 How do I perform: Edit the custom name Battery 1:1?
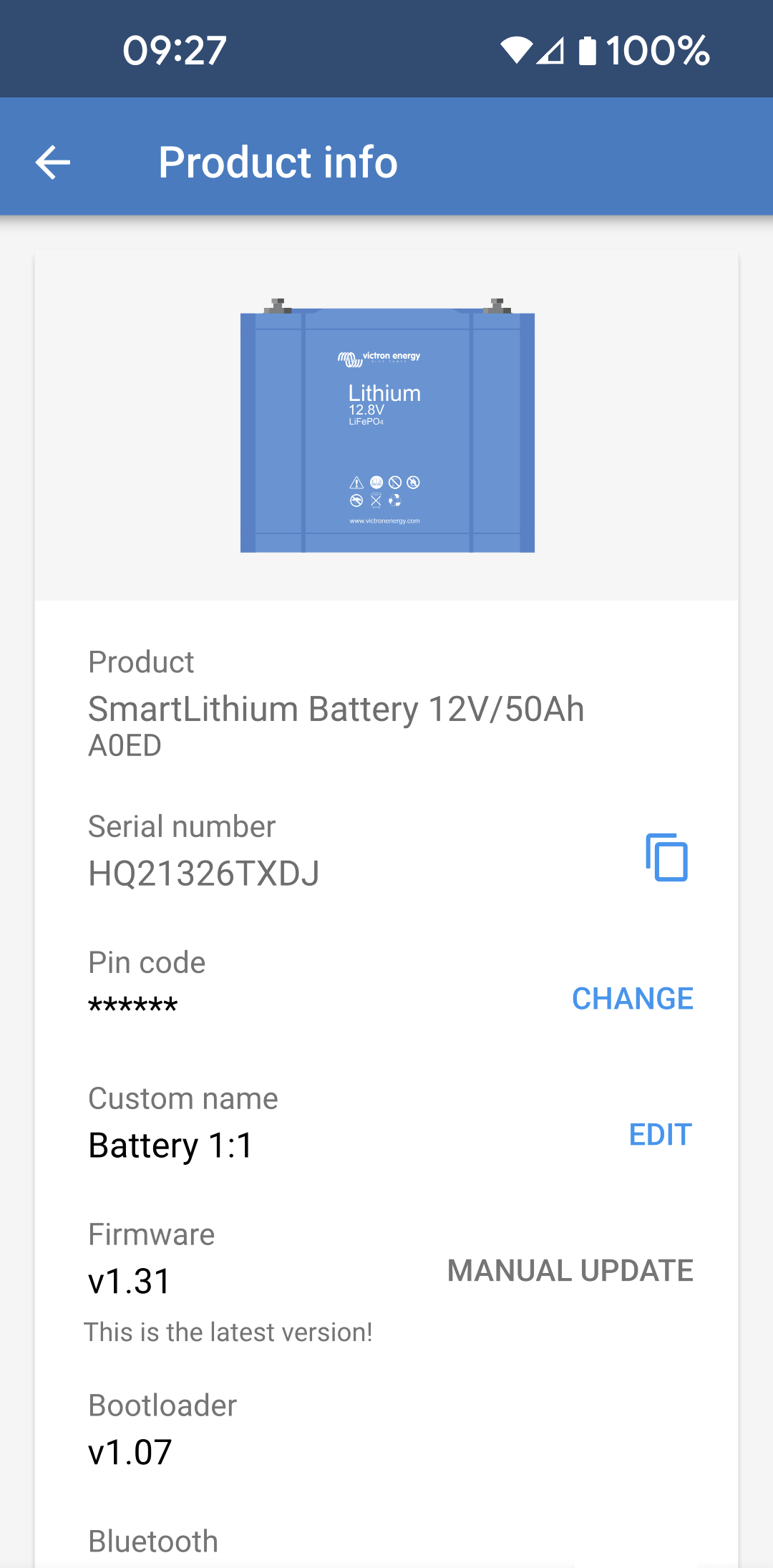[659, 1134]
